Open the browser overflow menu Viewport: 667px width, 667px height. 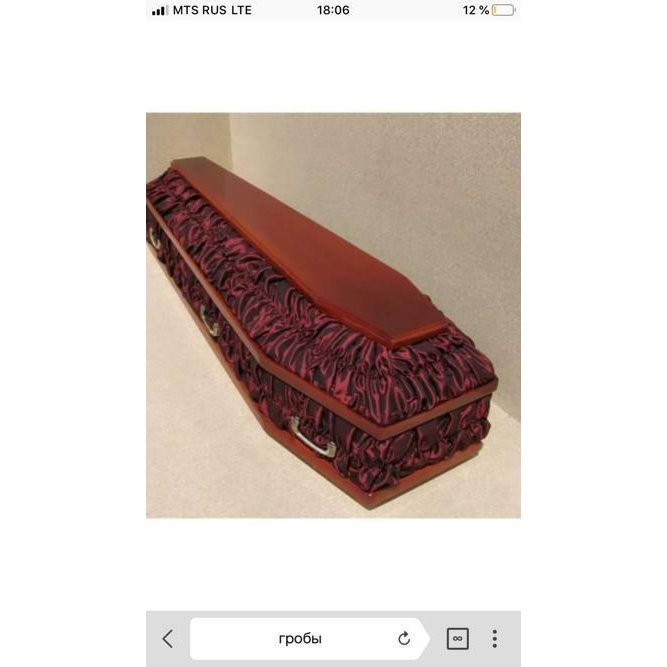(494, 639)
